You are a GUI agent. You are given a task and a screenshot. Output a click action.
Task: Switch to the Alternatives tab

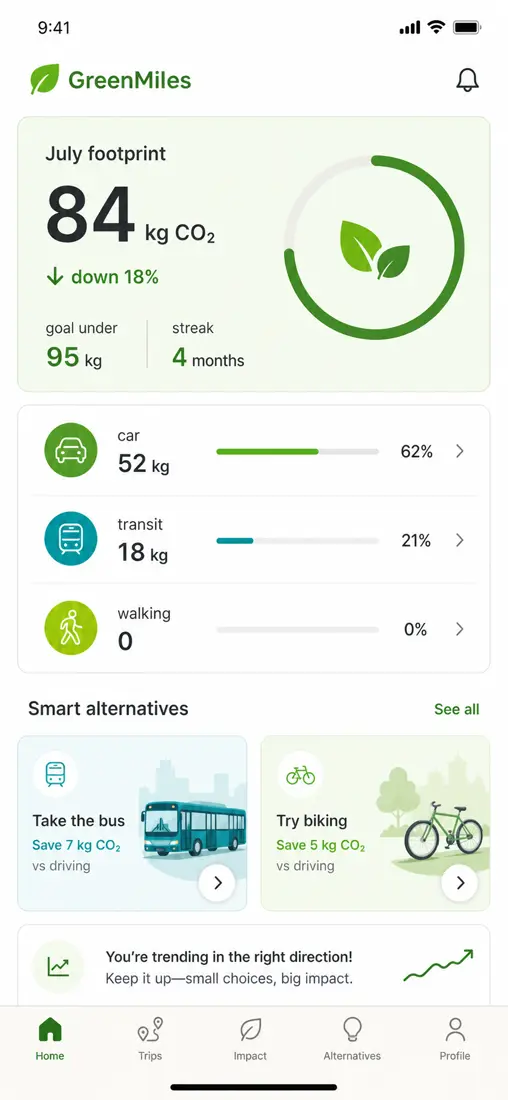coord(352,1040)
